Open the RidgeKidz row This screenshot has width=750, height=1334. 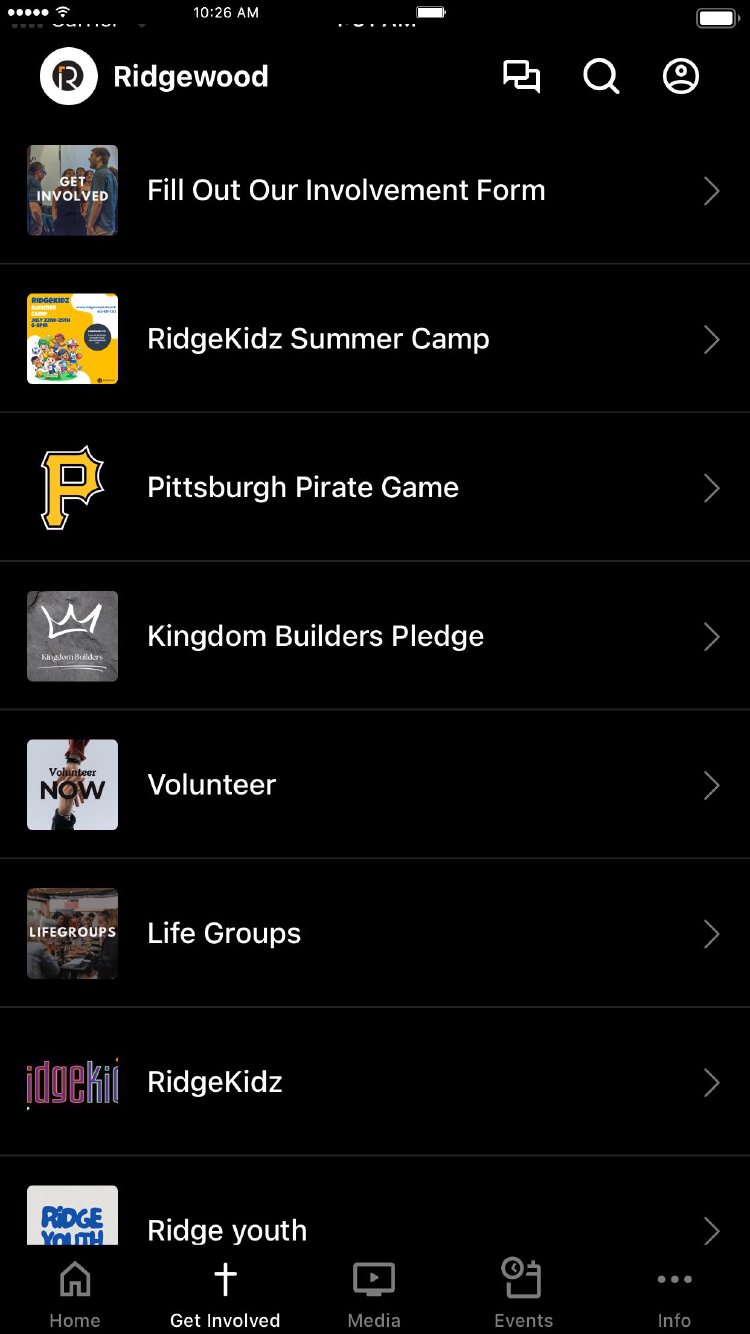click(375, 1082)
